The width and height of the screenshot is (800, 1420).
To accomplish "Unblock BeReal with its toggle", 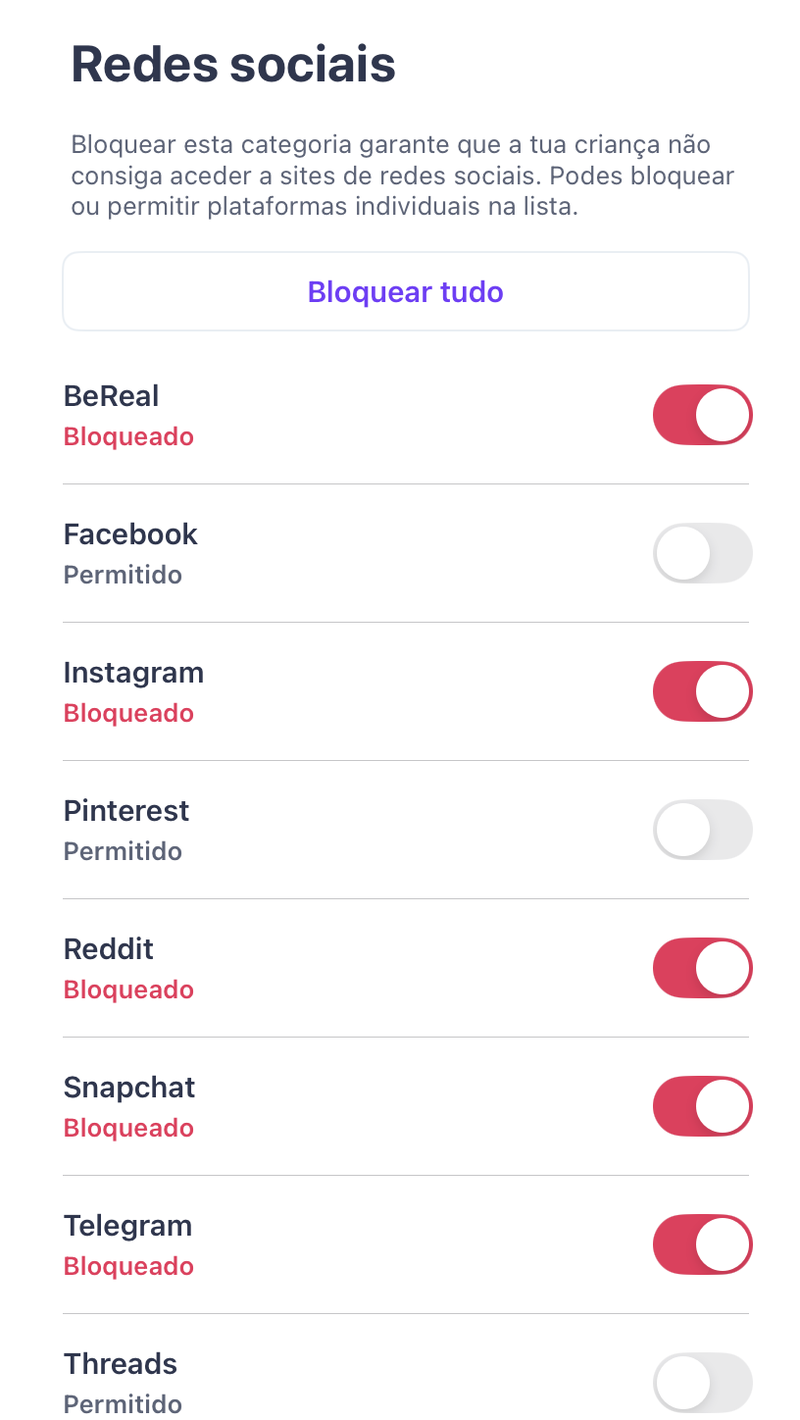I will pos(702,414).
